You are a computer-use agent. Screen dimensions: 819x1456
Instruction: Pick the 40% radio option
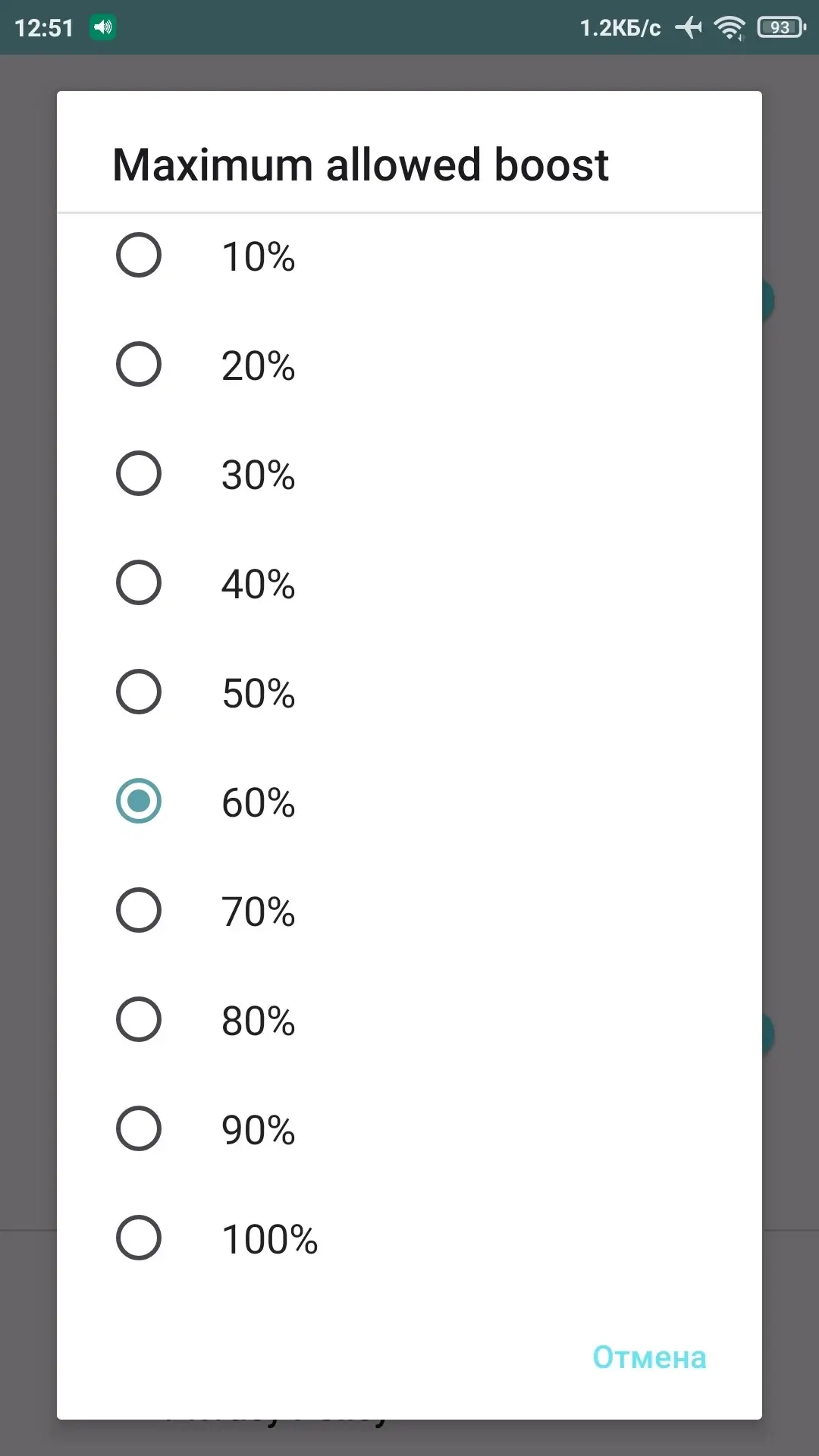[409, 582]
